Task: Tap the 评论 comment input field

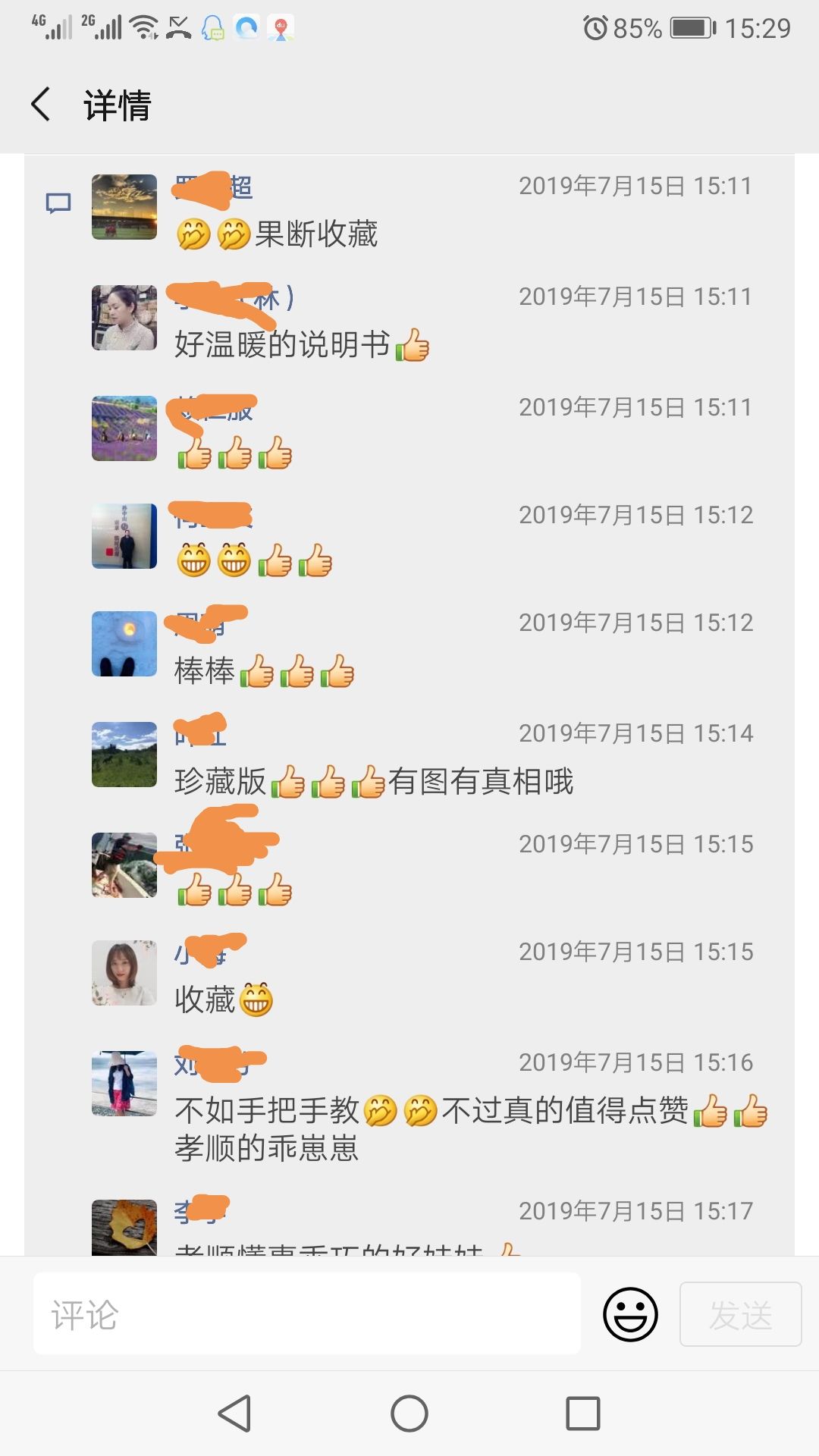Action: 306,1314
